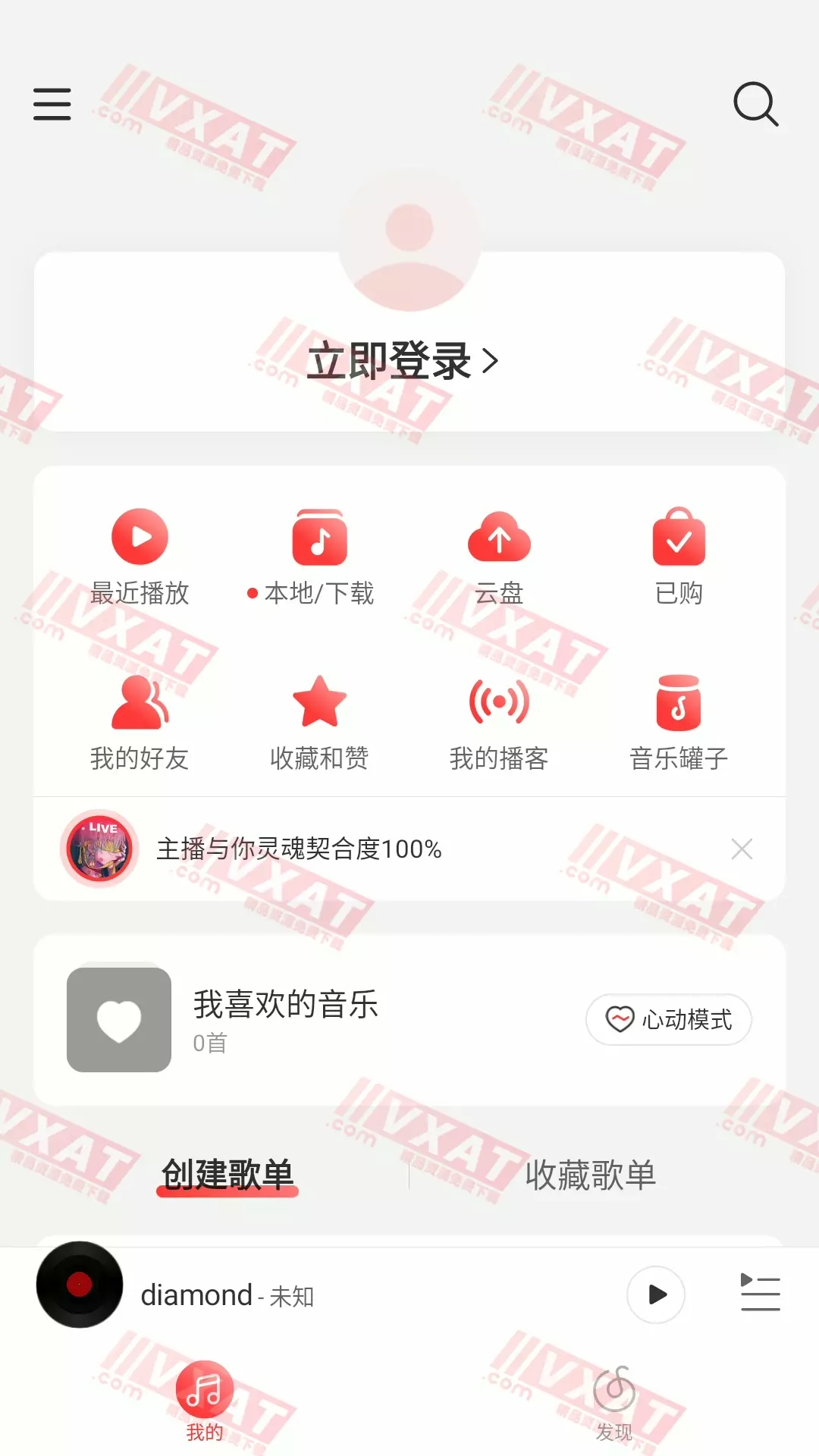Screen dimensions: 819x1456
Task: Open the hamburger menu at top left
Action: 52,105
